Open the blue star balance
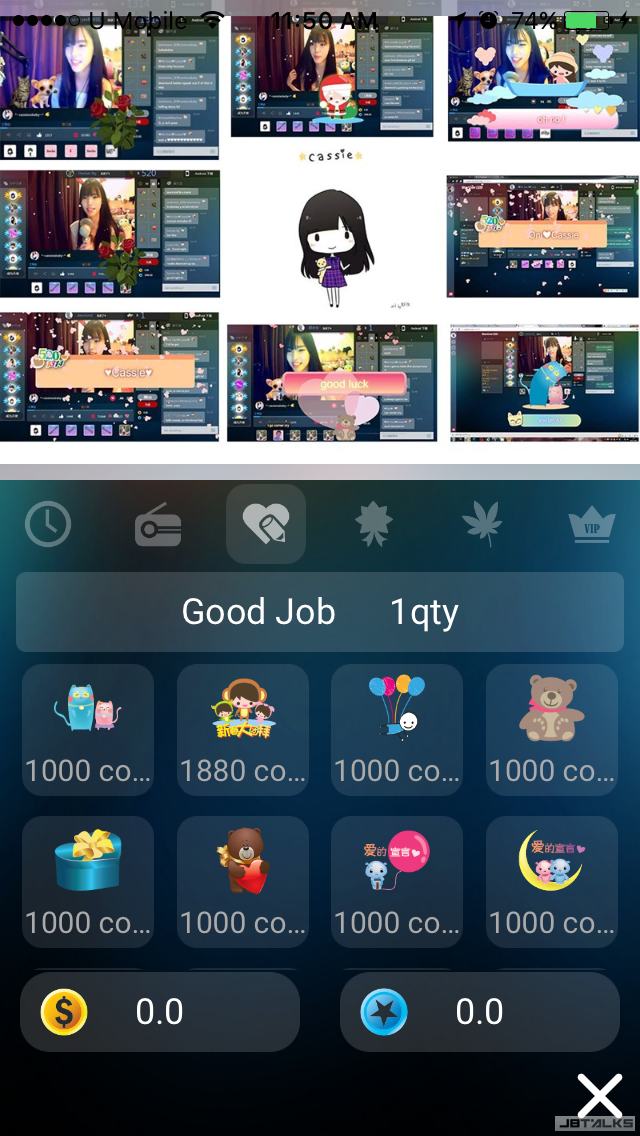Image resolution: width=640 pixels, height=1136 pixels. (x=480, y=1012)
